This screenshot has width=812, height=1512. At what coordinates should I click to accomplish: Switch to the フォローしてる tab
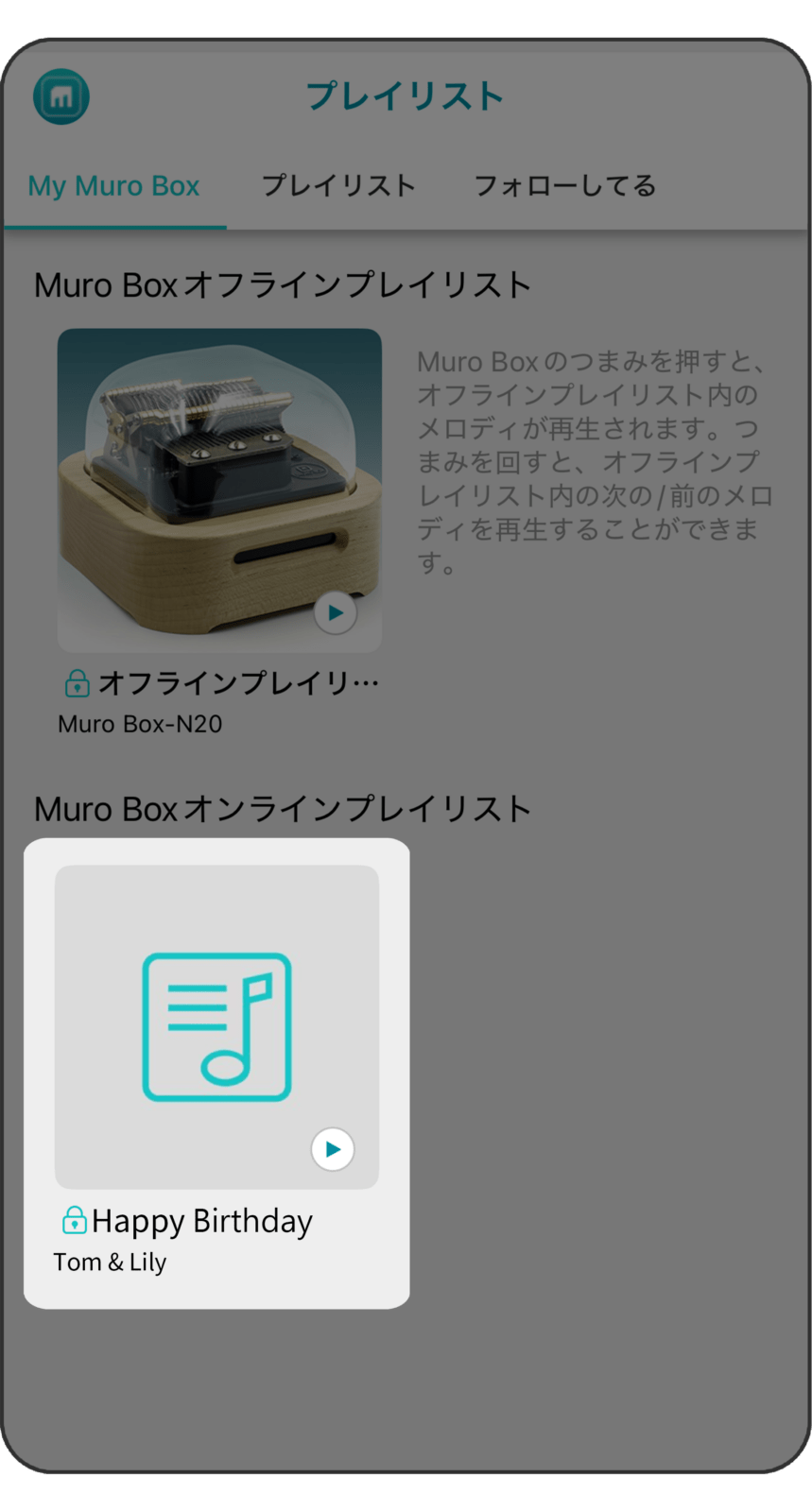click(564, 186)
